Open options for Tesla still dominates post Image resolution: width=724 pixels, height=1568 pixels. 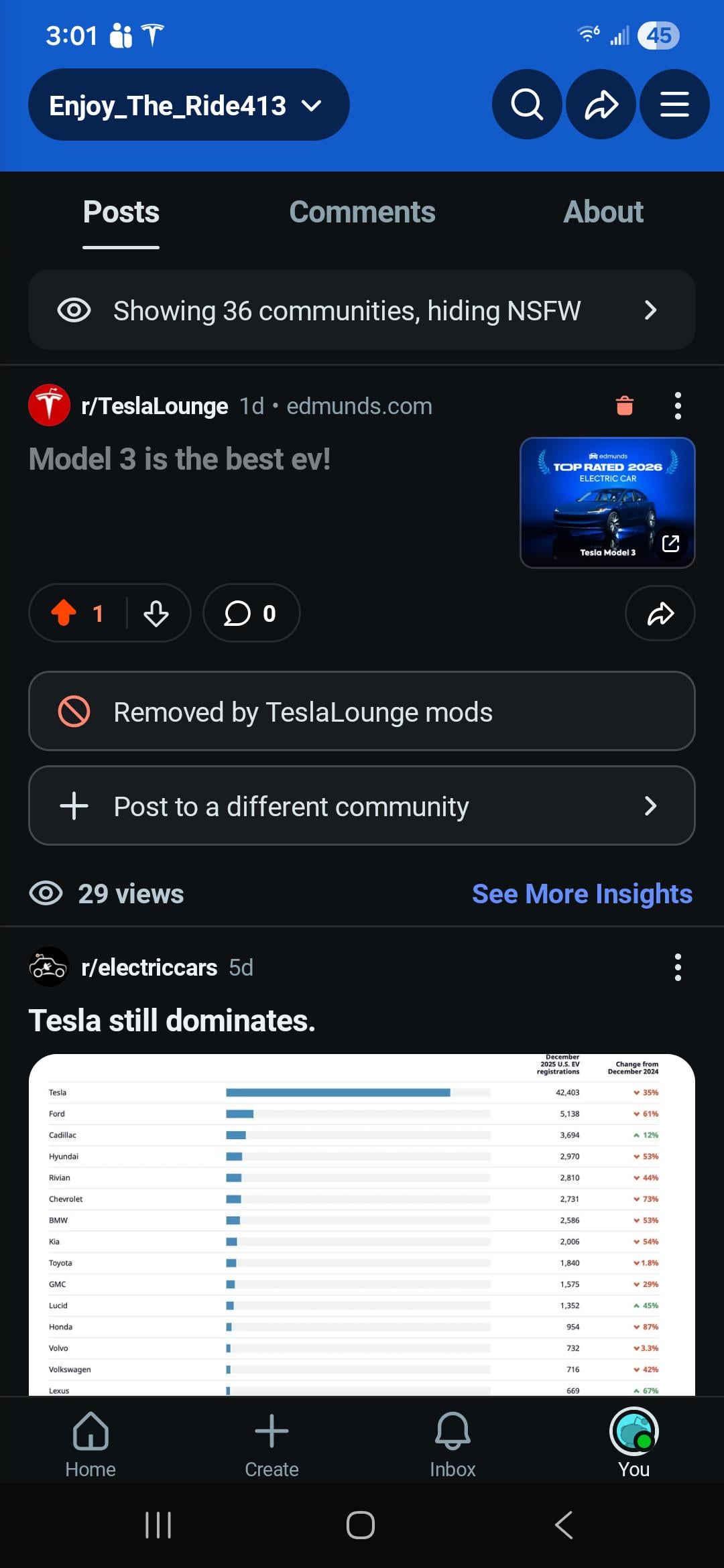pos(678,968)
